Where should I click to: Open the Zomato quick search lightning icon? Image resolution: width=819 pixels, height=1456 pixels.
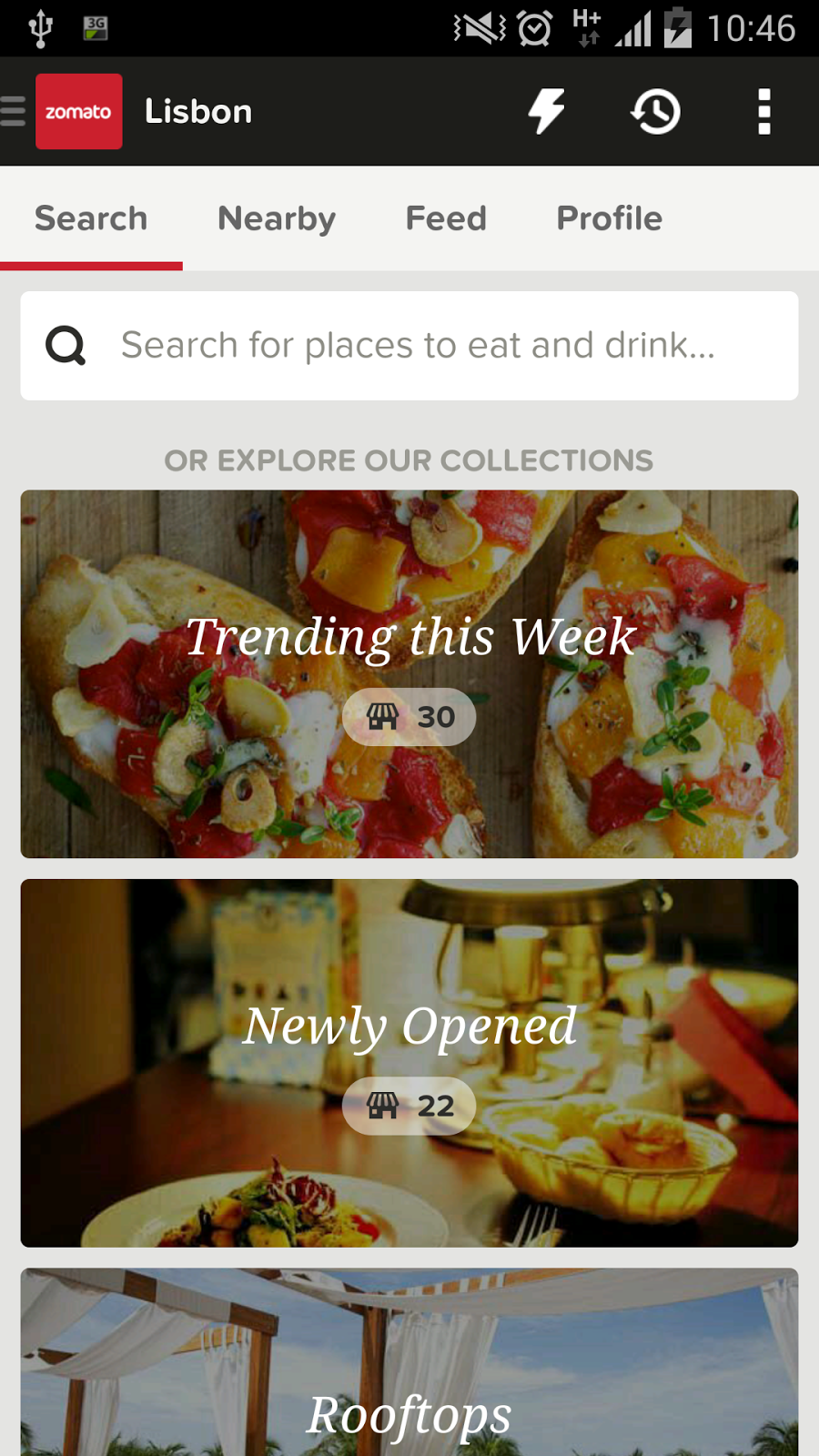(546, 111)
